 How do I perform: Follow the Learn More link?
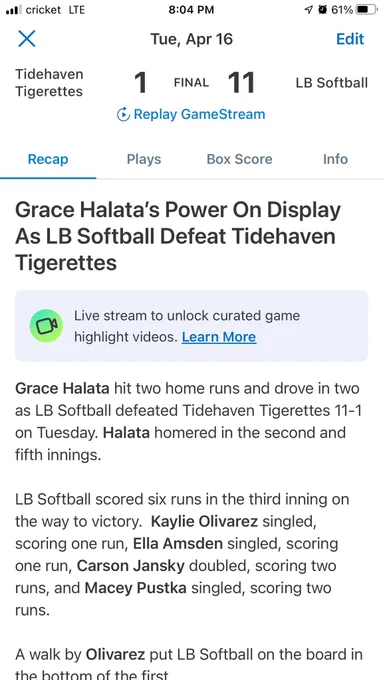[219, 337]
